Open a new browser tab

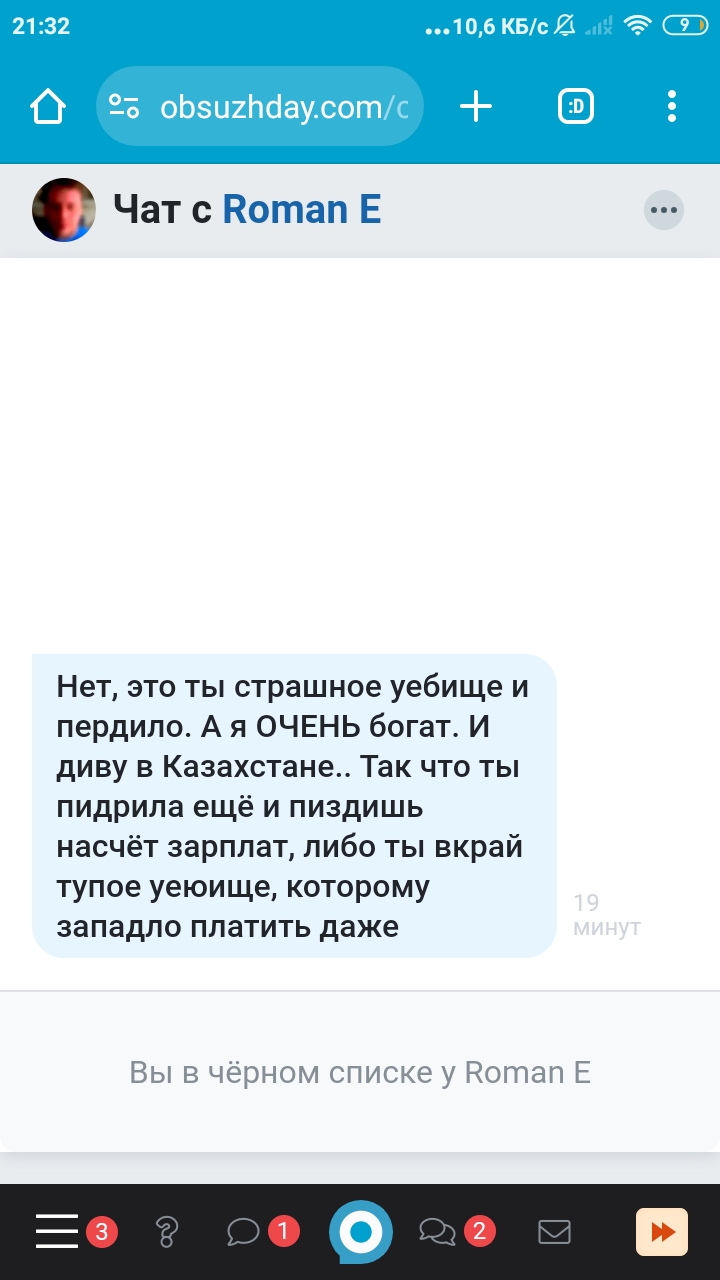[476, 106]
